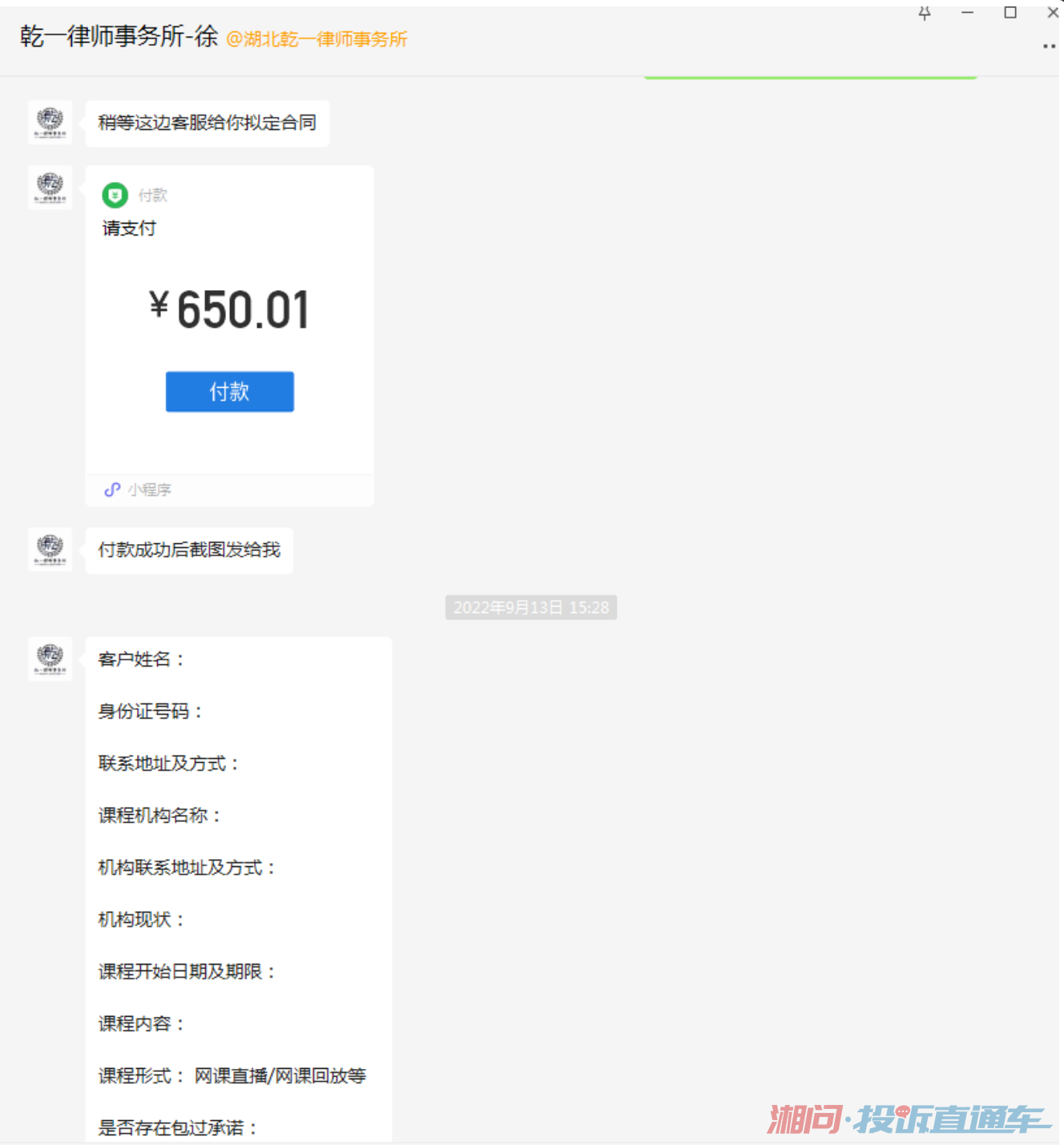Pin the chat window on top
This screenshot has height=1145, width=1064.
coord(925,13)
